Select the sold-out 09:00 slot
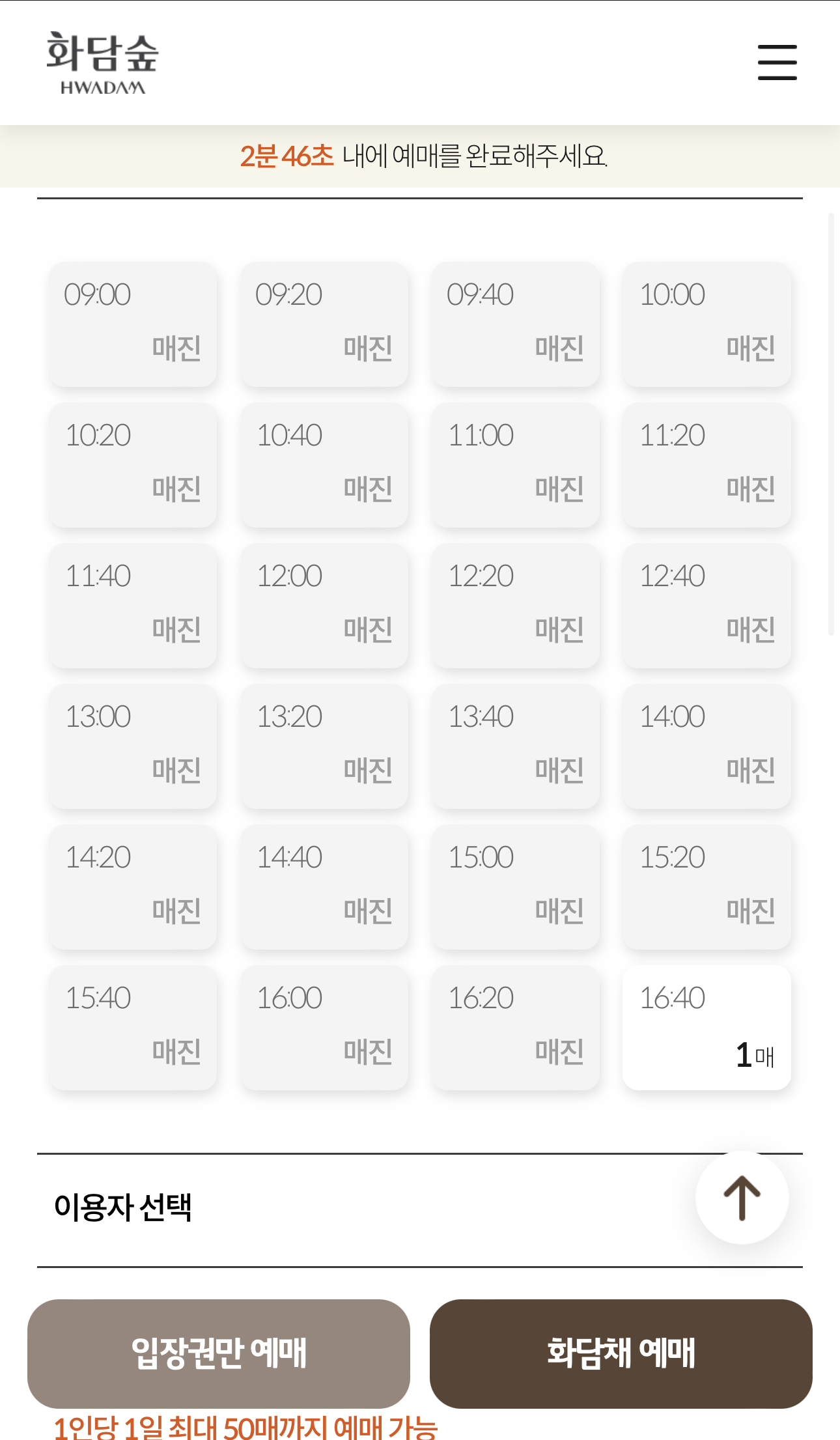 pos(133,324)
